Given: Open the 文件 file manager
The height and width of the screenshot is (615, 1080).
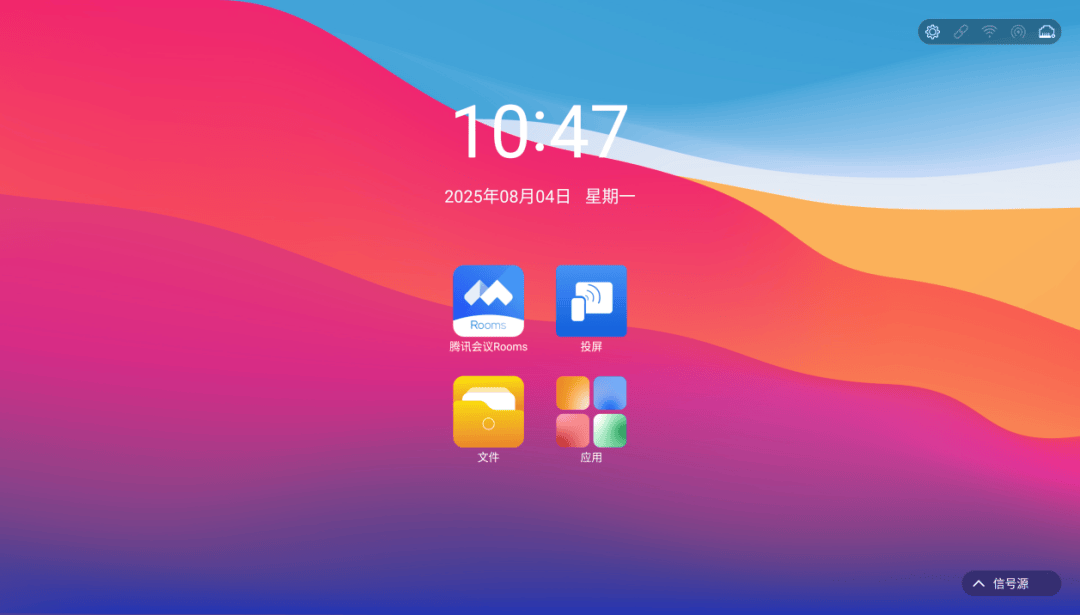Looking at the screenshot, I should click(x=488, y=411).
